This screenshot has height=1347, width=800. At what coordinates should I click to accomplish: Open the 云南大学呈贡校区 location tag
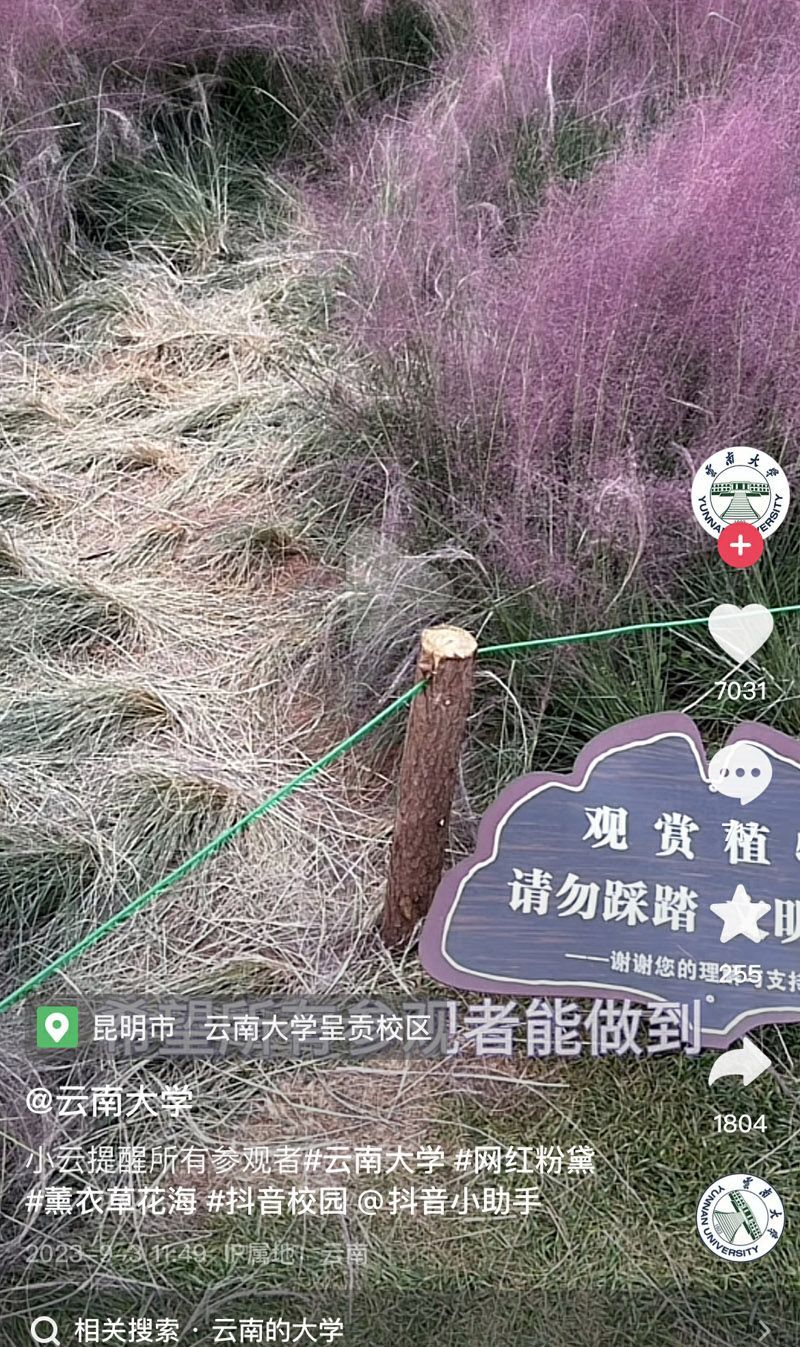point(317,1028)
